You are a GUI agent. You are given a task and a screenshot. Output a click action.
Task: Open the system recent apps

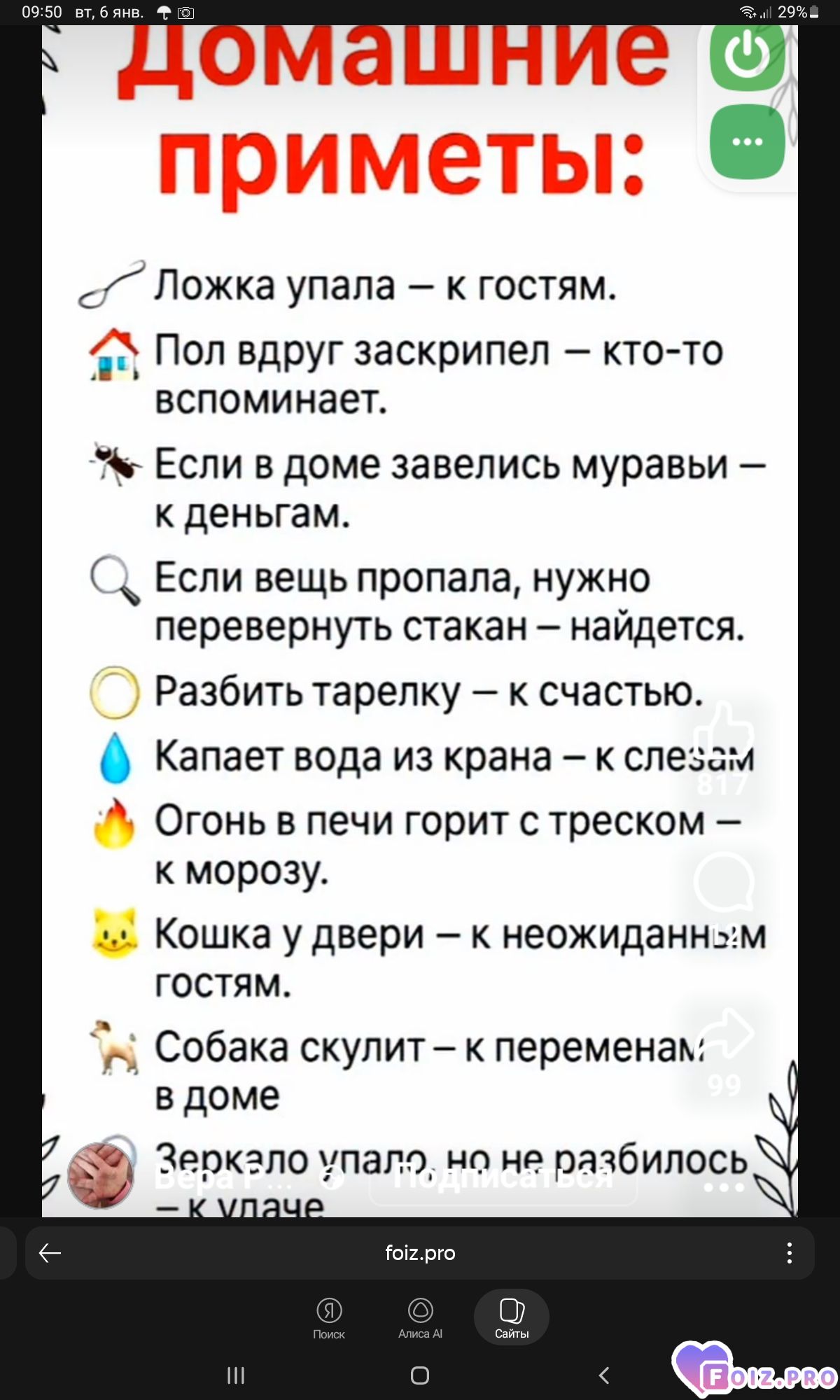tap(236, 1375)
